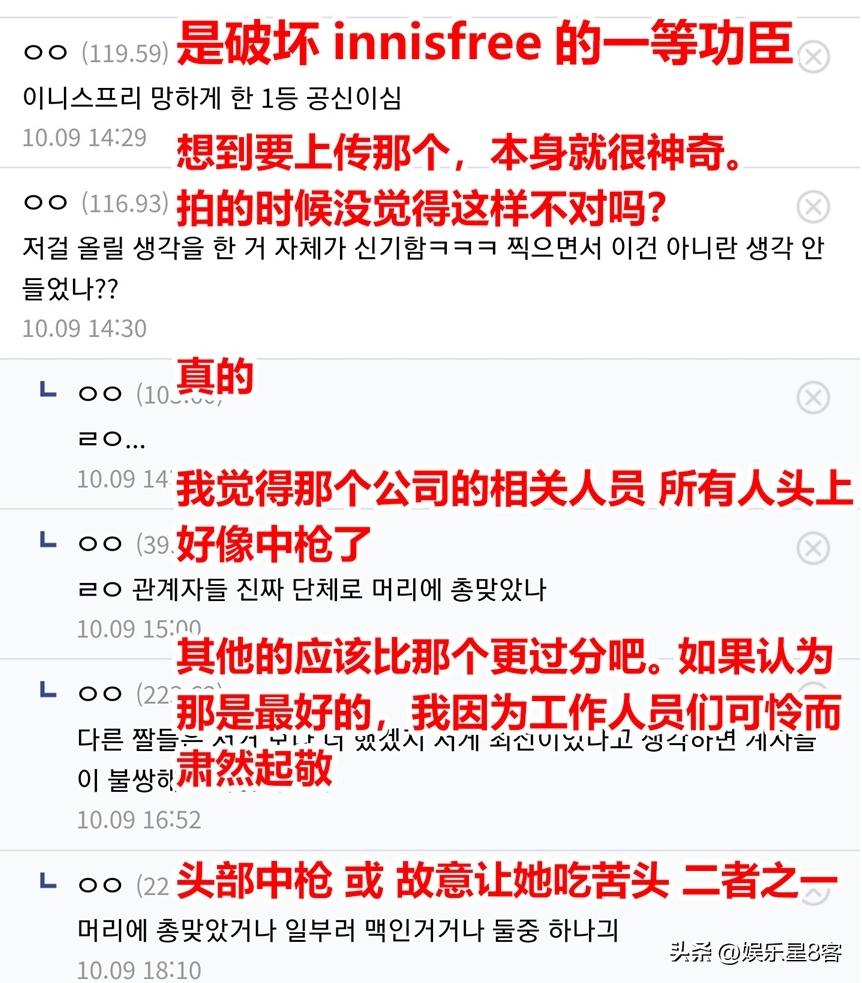
Task: Click the partially hidden score of the 15:00 reply
Action: click(143, 543)
